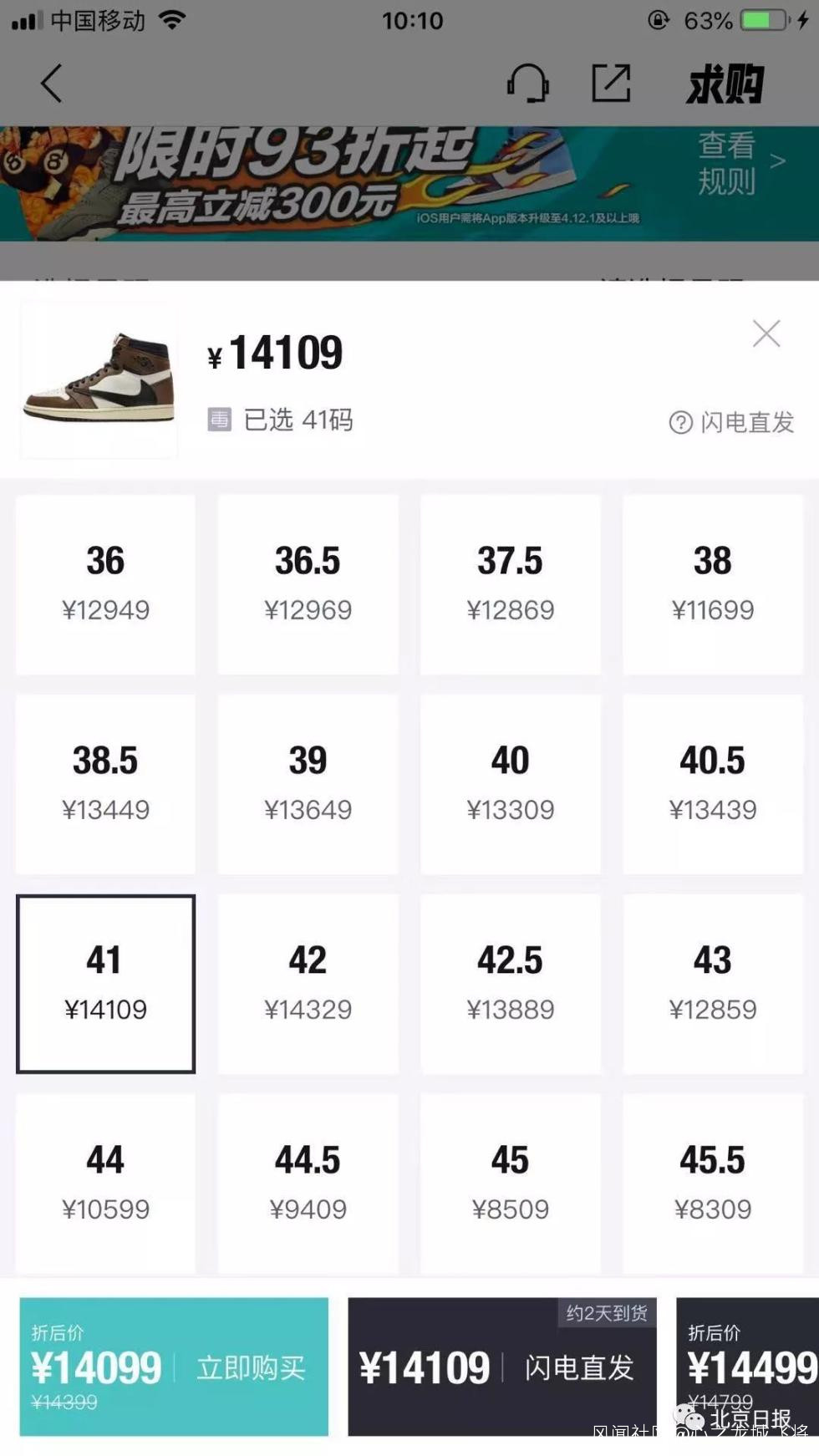Select size 38 at ¥11699

tap(712, 583)
